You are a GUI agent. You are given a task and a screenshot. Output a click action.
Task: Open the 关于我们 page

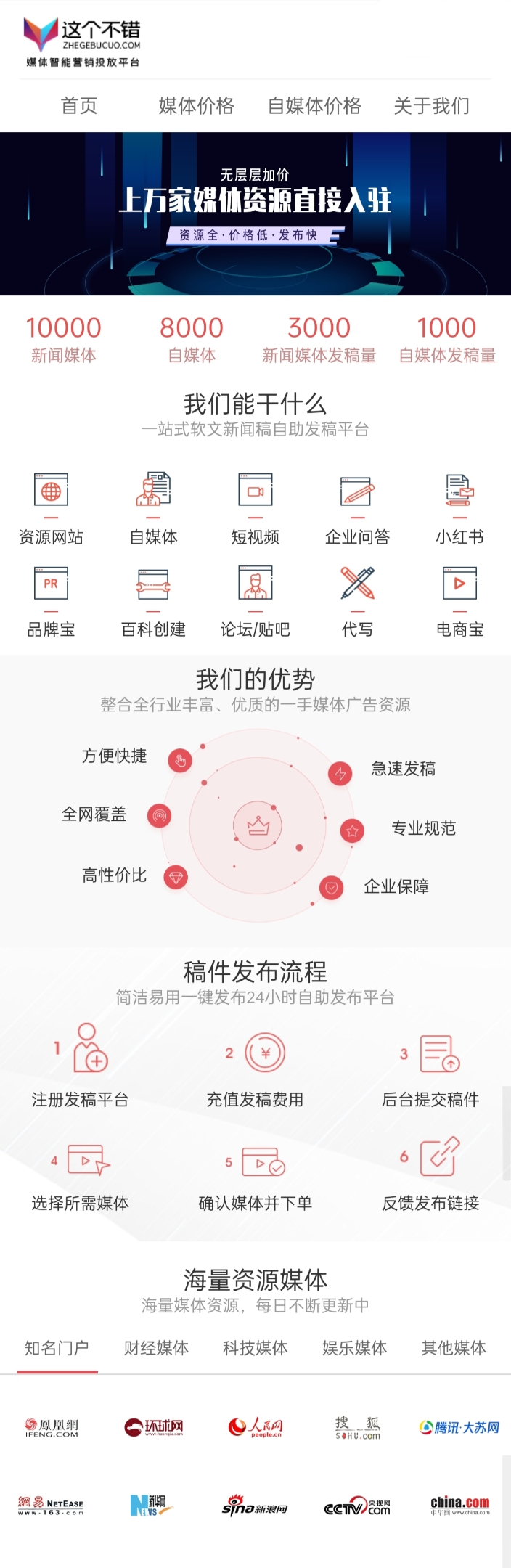pos(431,106)
